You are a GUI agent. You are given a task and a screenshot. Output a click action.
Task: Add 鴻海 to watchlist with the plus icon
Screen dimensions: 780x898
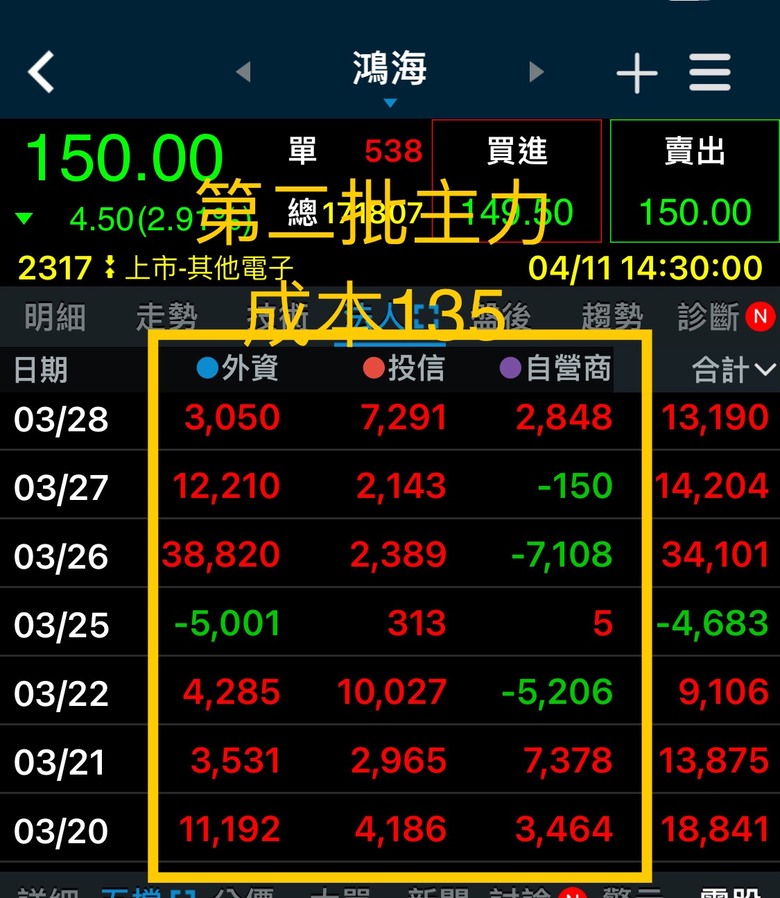(636, 73)
